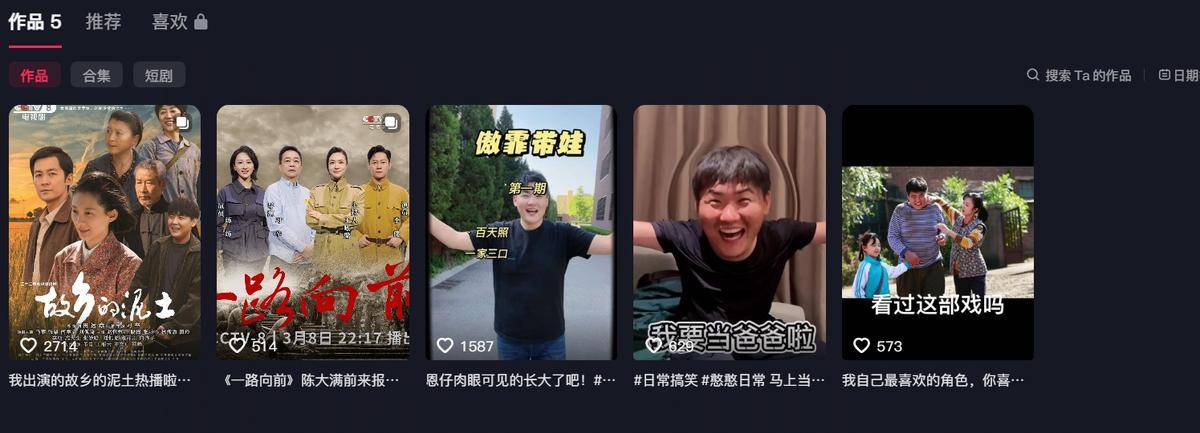Open the 看过这部戏吗 video
The width and height of the screenshot is (1200, 433).
click(x=937, y=232)
